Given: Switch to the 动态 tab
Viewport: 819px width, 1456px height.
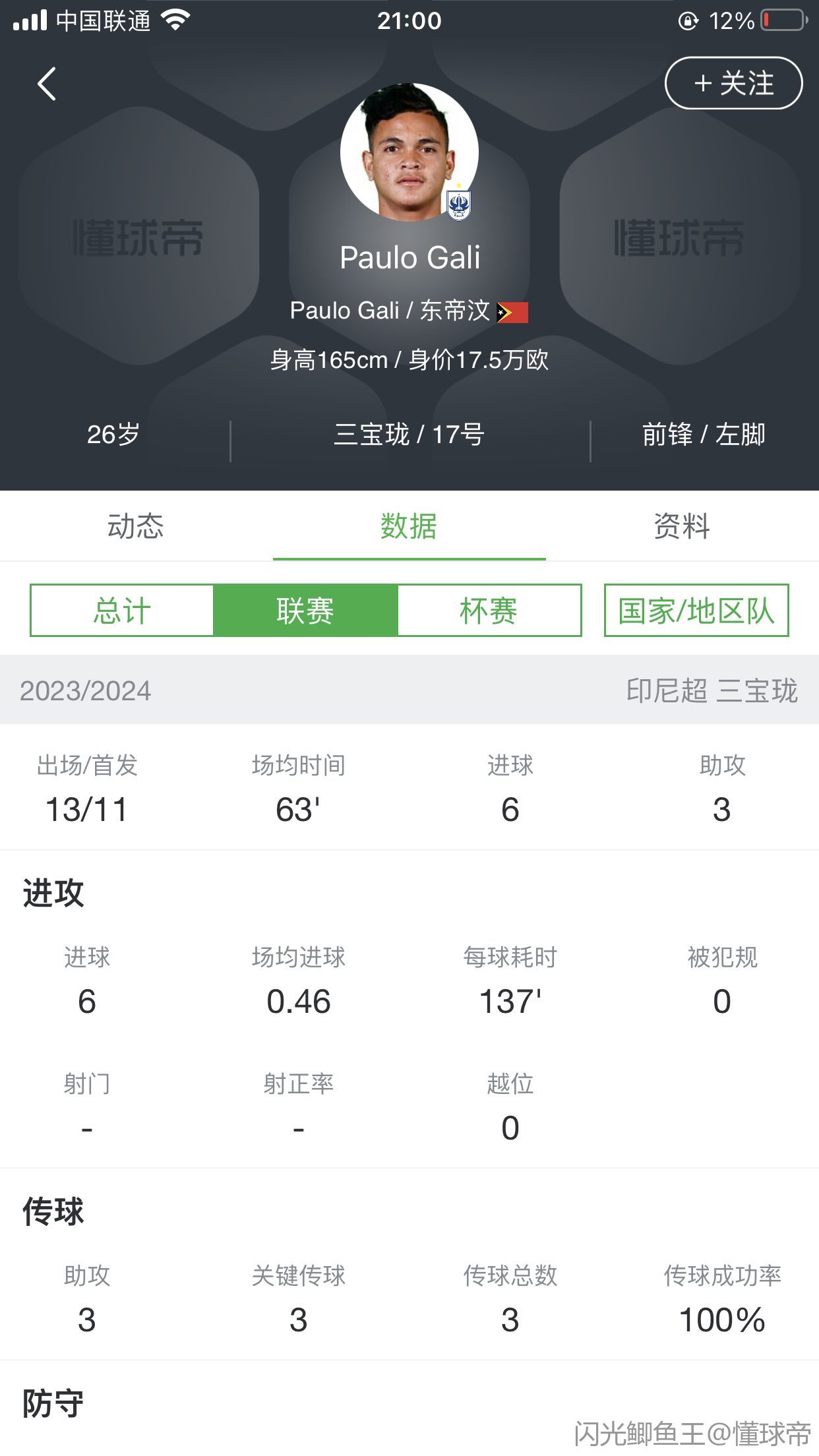Looking at the screenshot, I should [136, 526].
